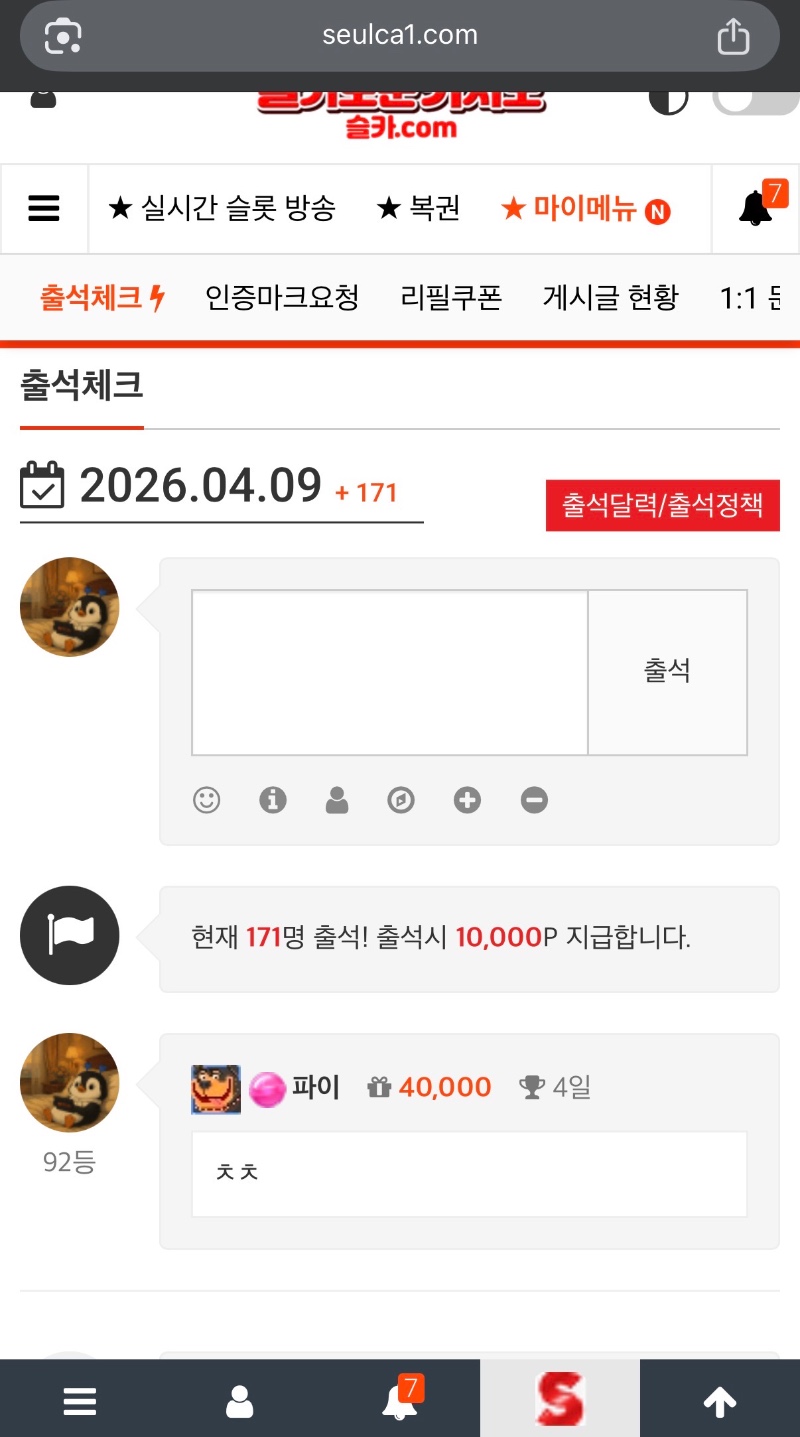Focus the attendance comment text box
Viewport: 800px width, 1437px height.
tap(389, 672)
